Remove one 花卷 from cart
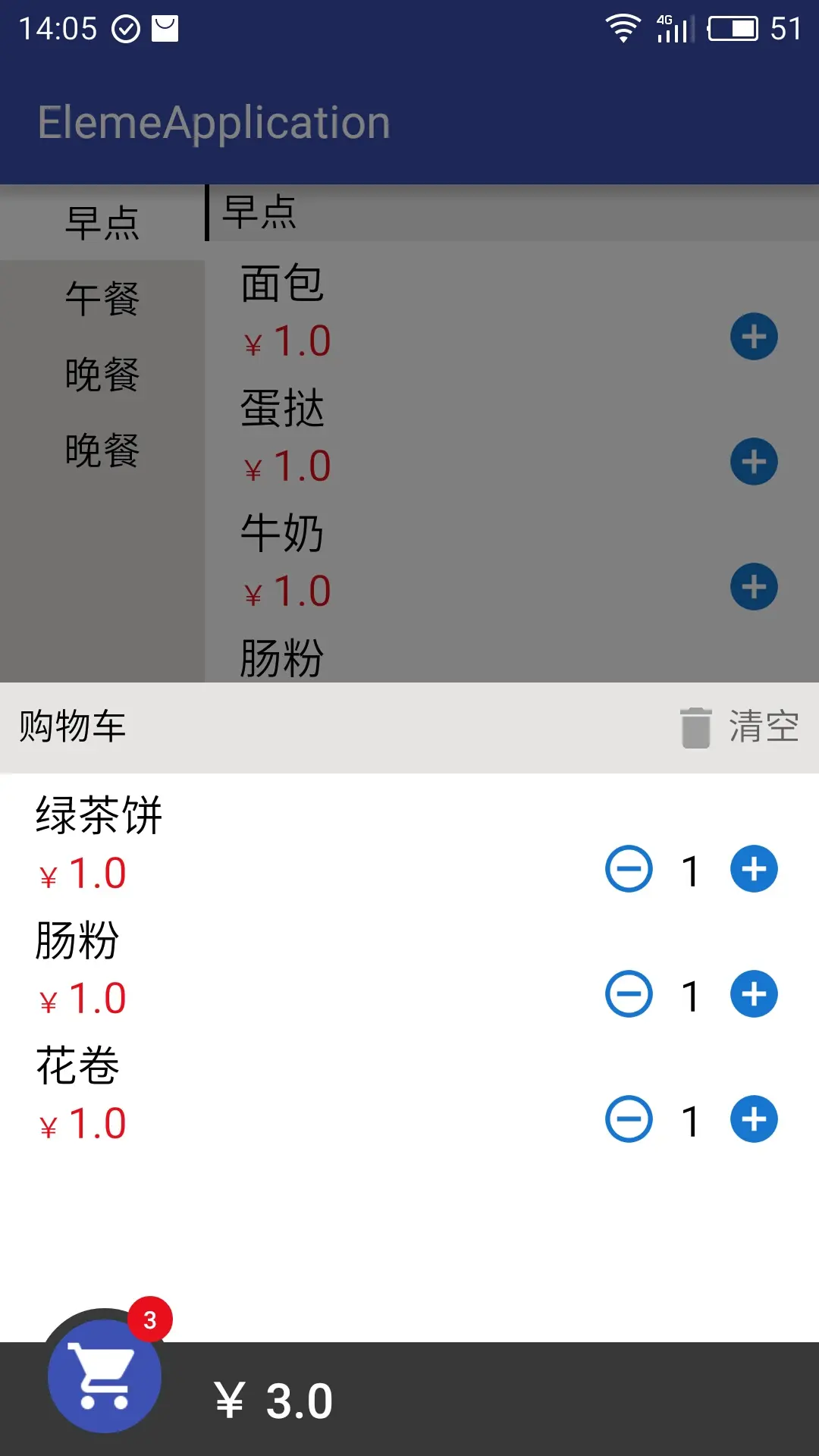 pos(629,1119)
